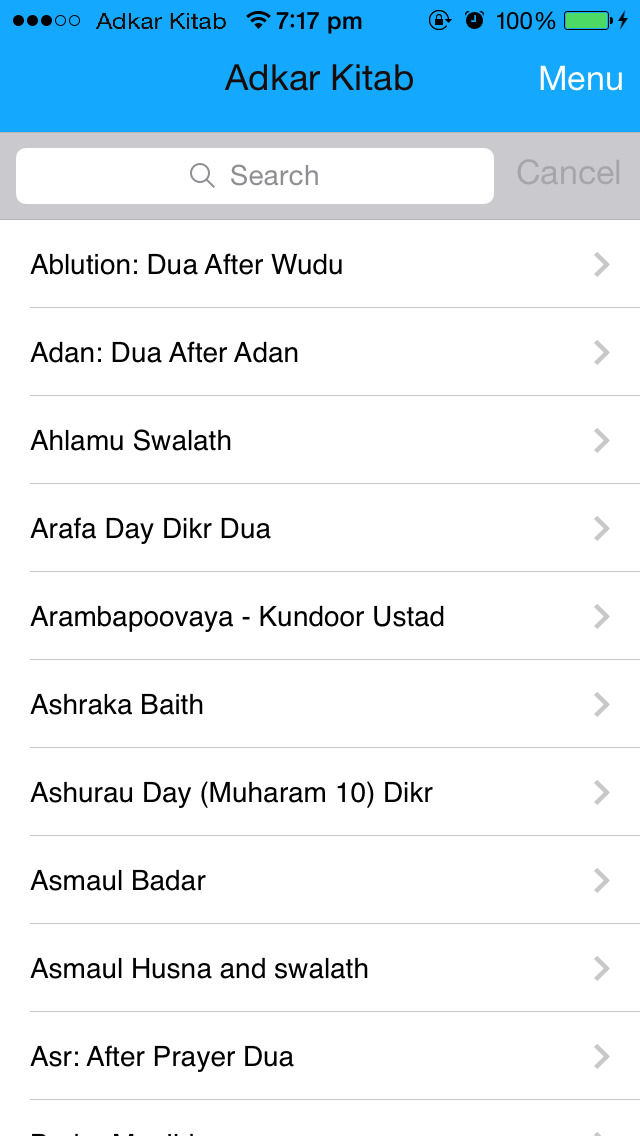Select Asmaul Badar
Screen dimensions: 640x1136
click(x=320, y=880)
